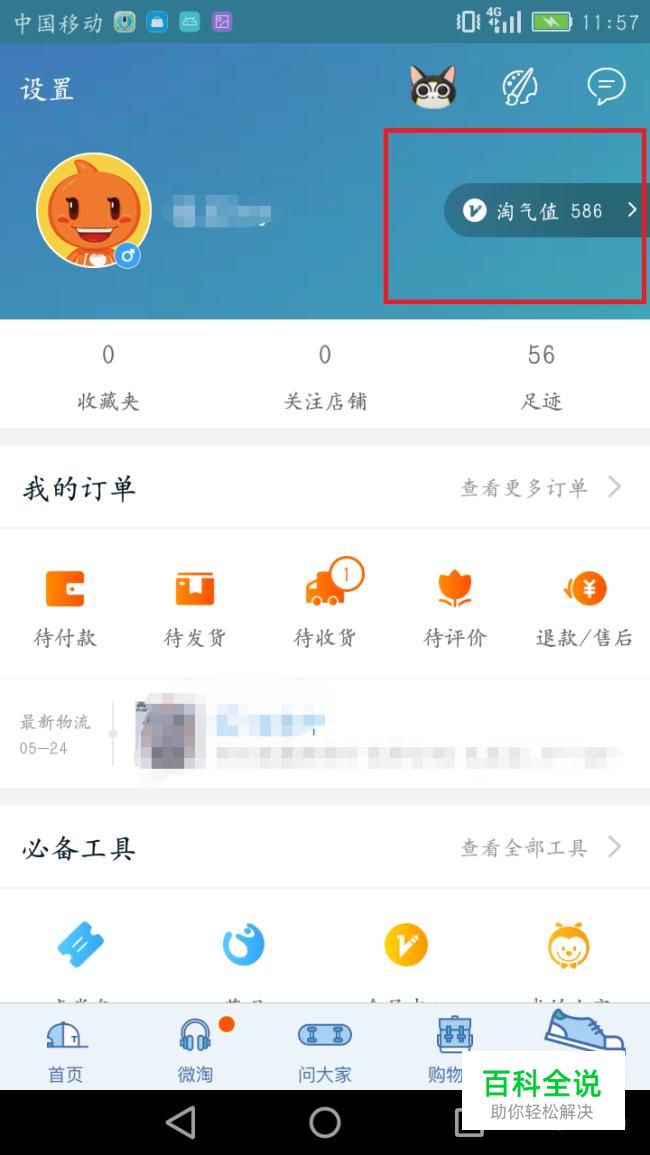The width and height of the screenshot is (650, 1155).
Task: Switch to the 首页 home tab
Action: pos(66,1050)
